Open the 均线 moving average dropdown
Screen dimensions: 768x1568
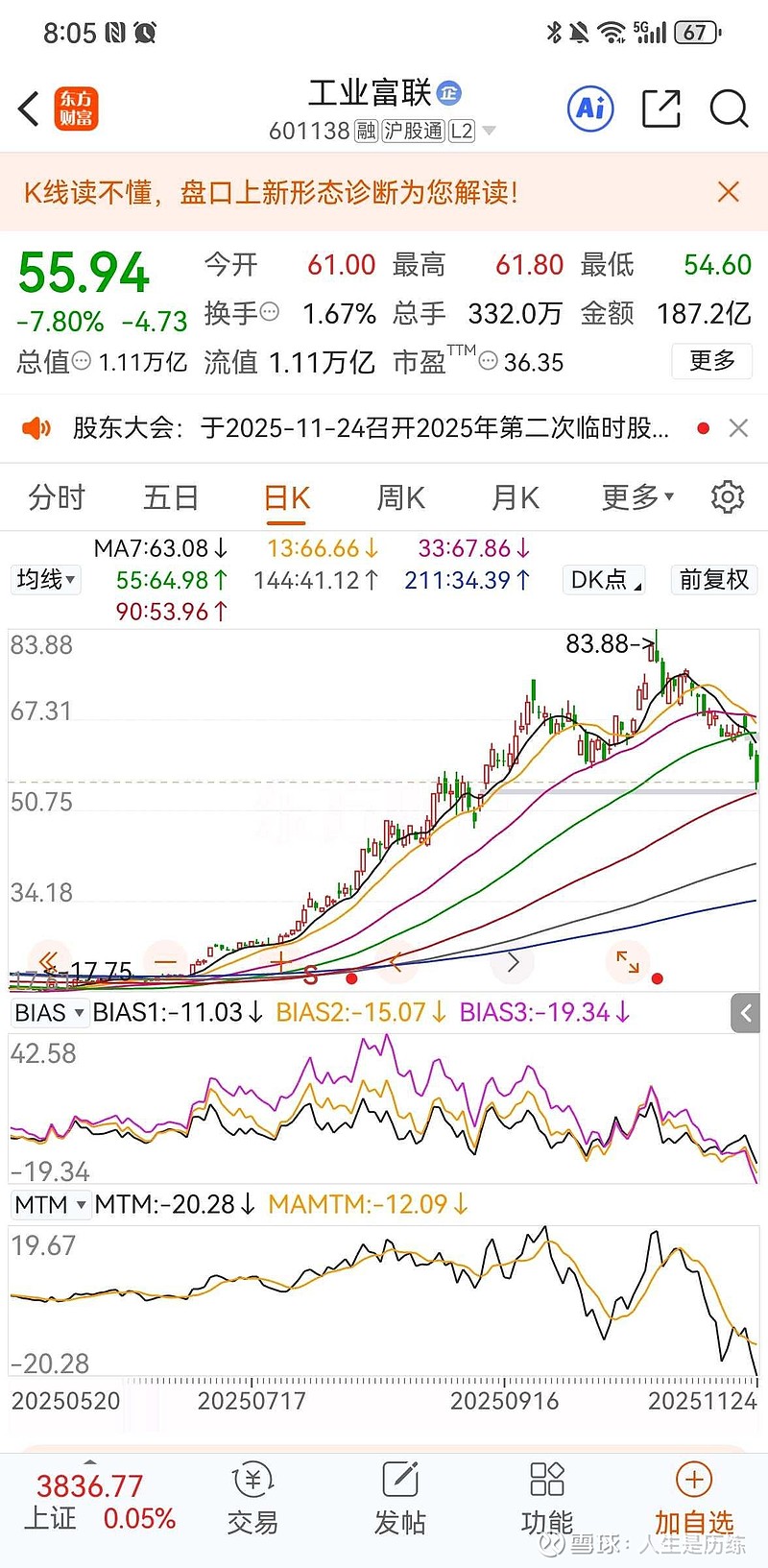point(44,580)
